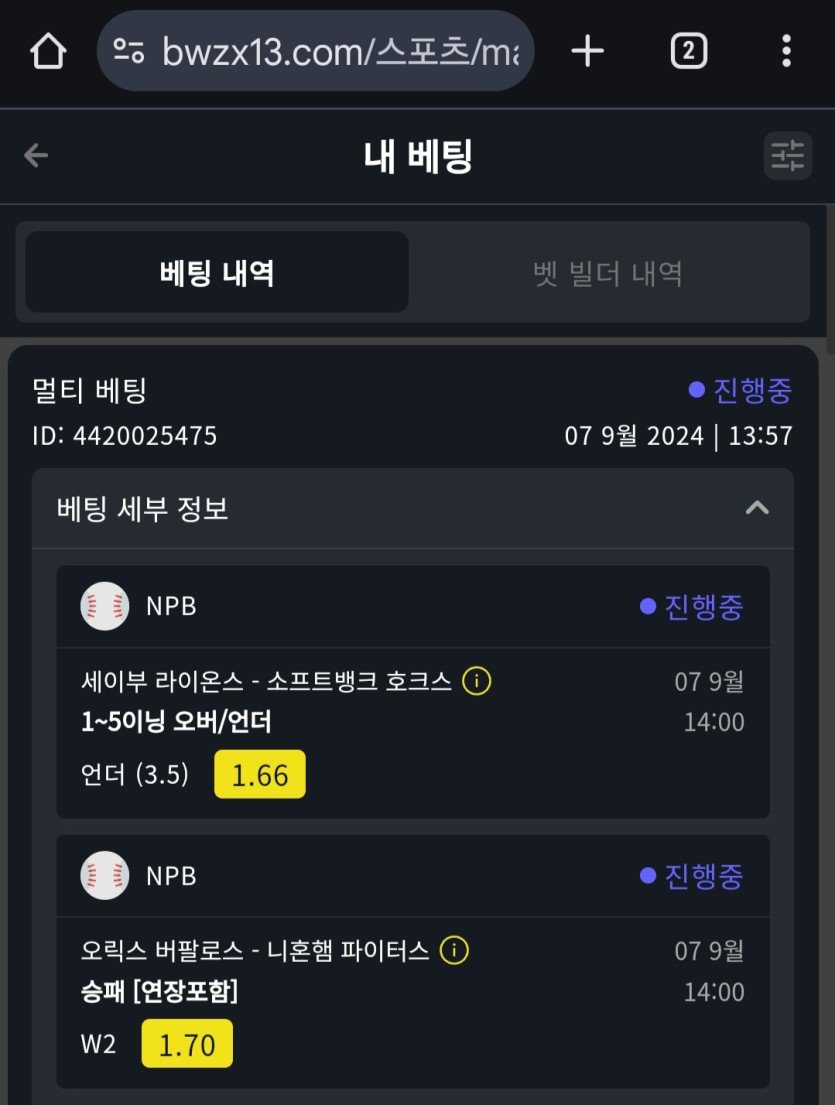Show info for 오릭스 버팔로스 - 니혼햄 파이터스 match
835x1105 pixels.
click(454, 950)
